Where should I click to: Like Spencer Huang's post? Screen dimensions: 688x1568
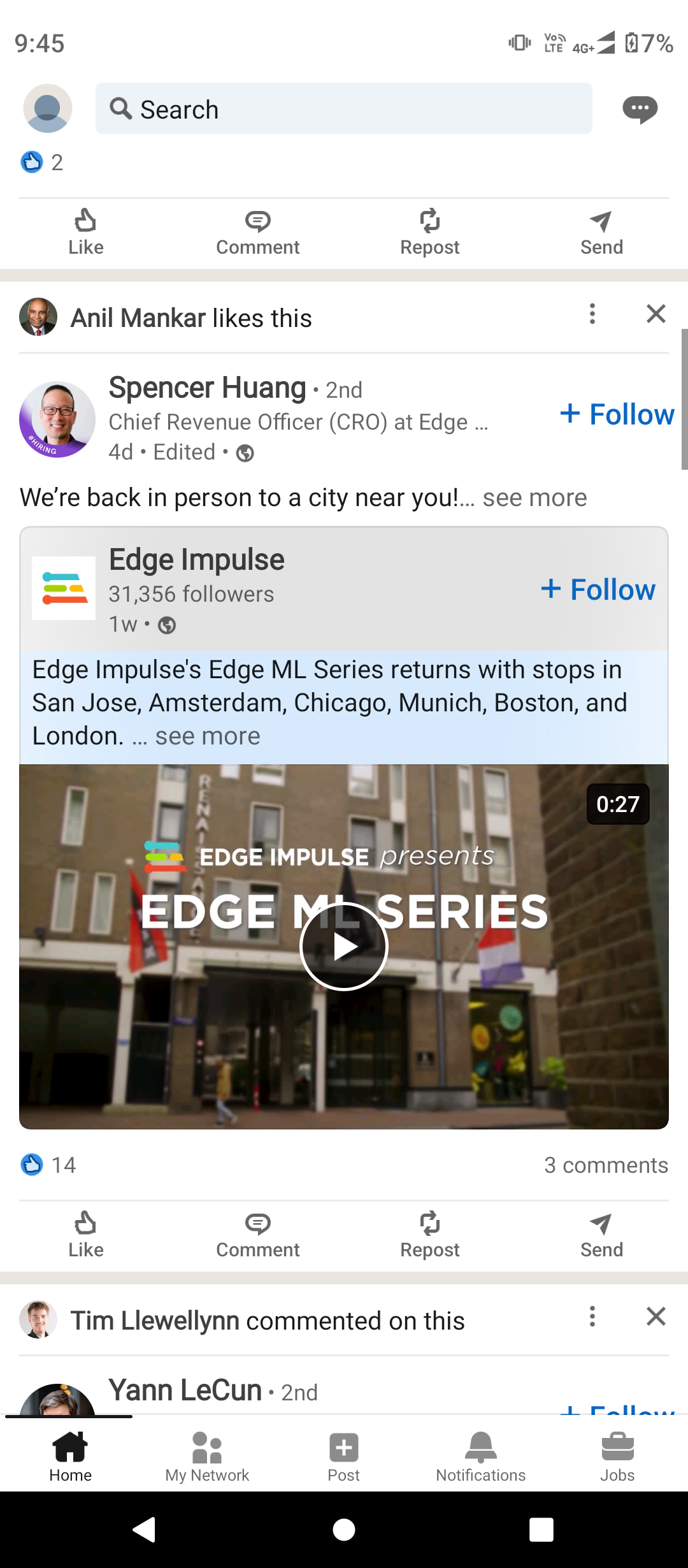85,1233
